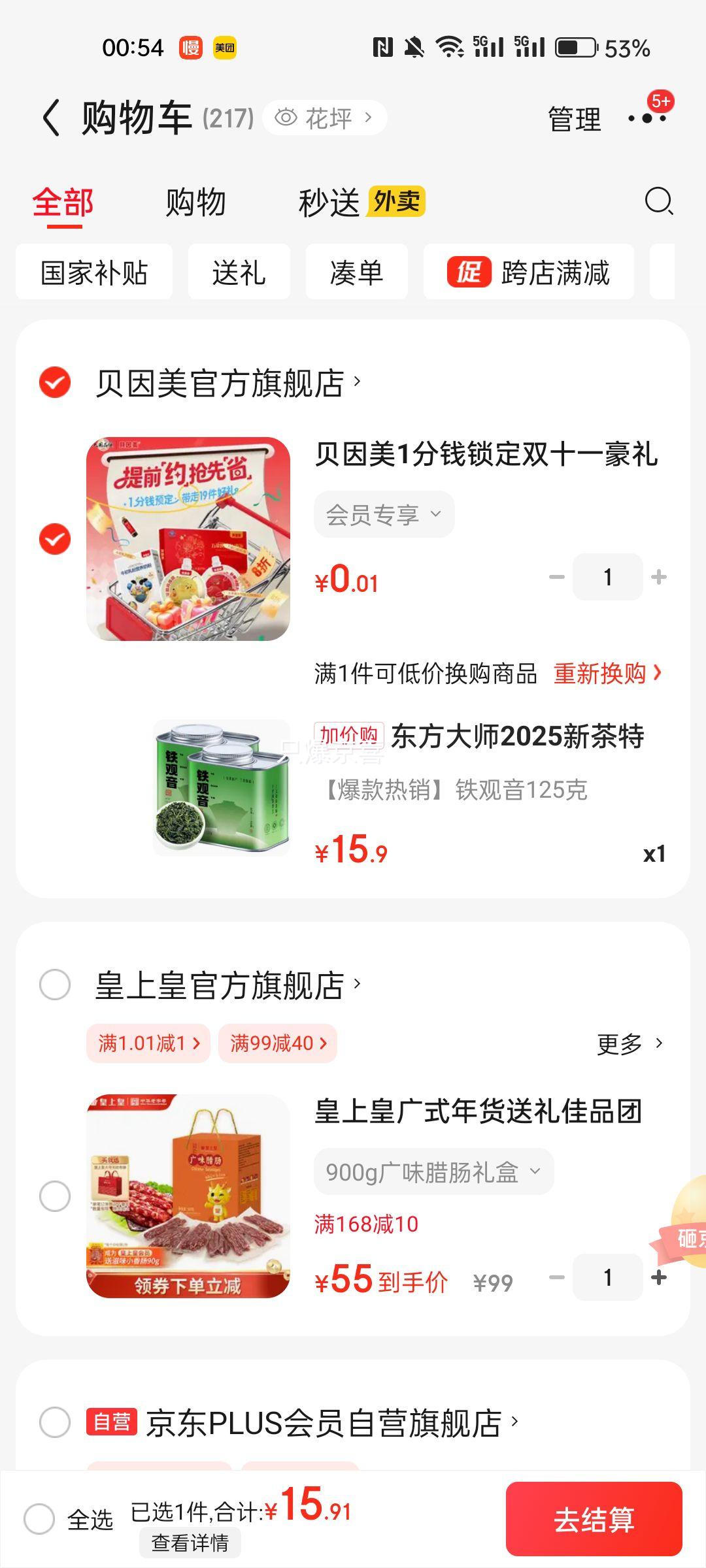The image size is (706, 1568).
Task: Search items in the cart
Action: point(658,201)
